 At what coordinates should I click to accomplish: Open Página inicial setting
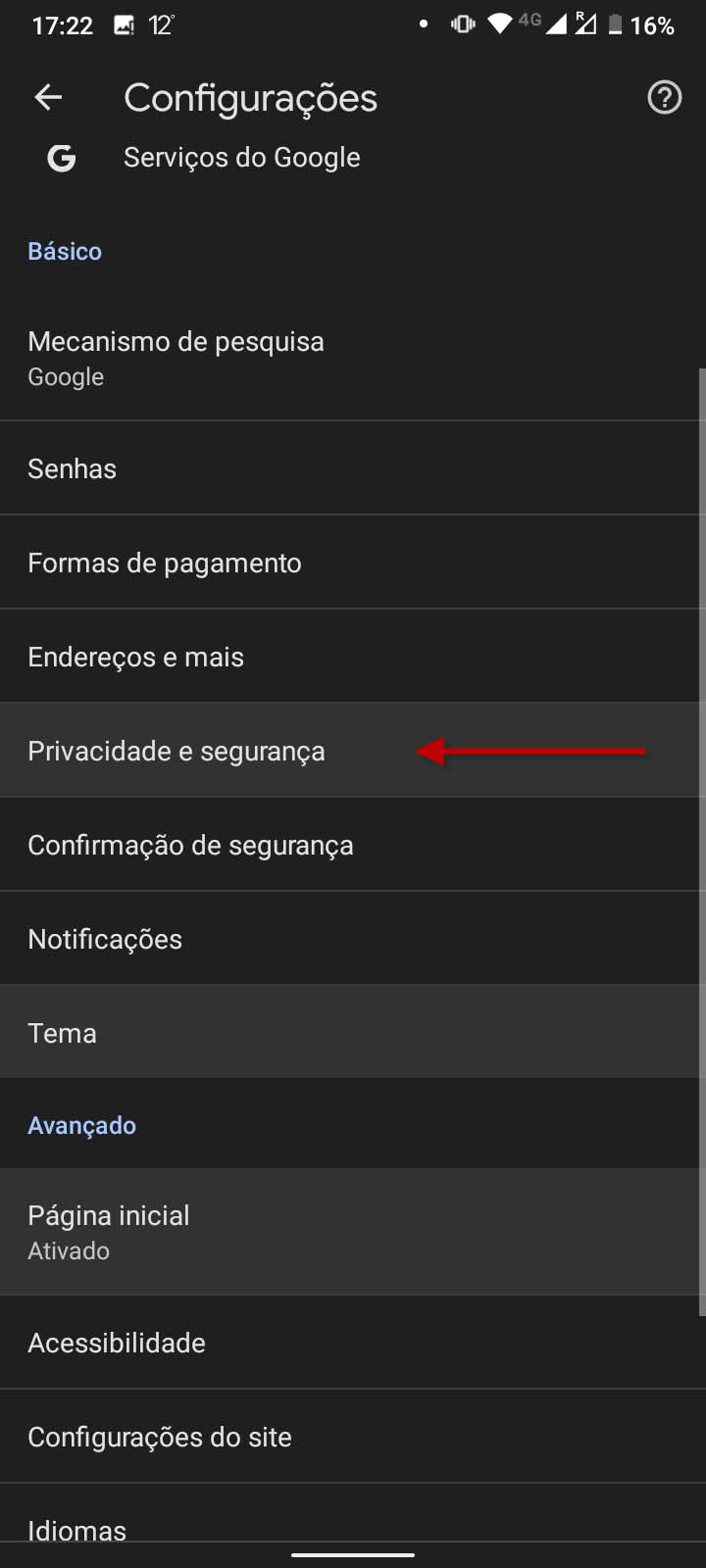click(x=353, y=1232)
